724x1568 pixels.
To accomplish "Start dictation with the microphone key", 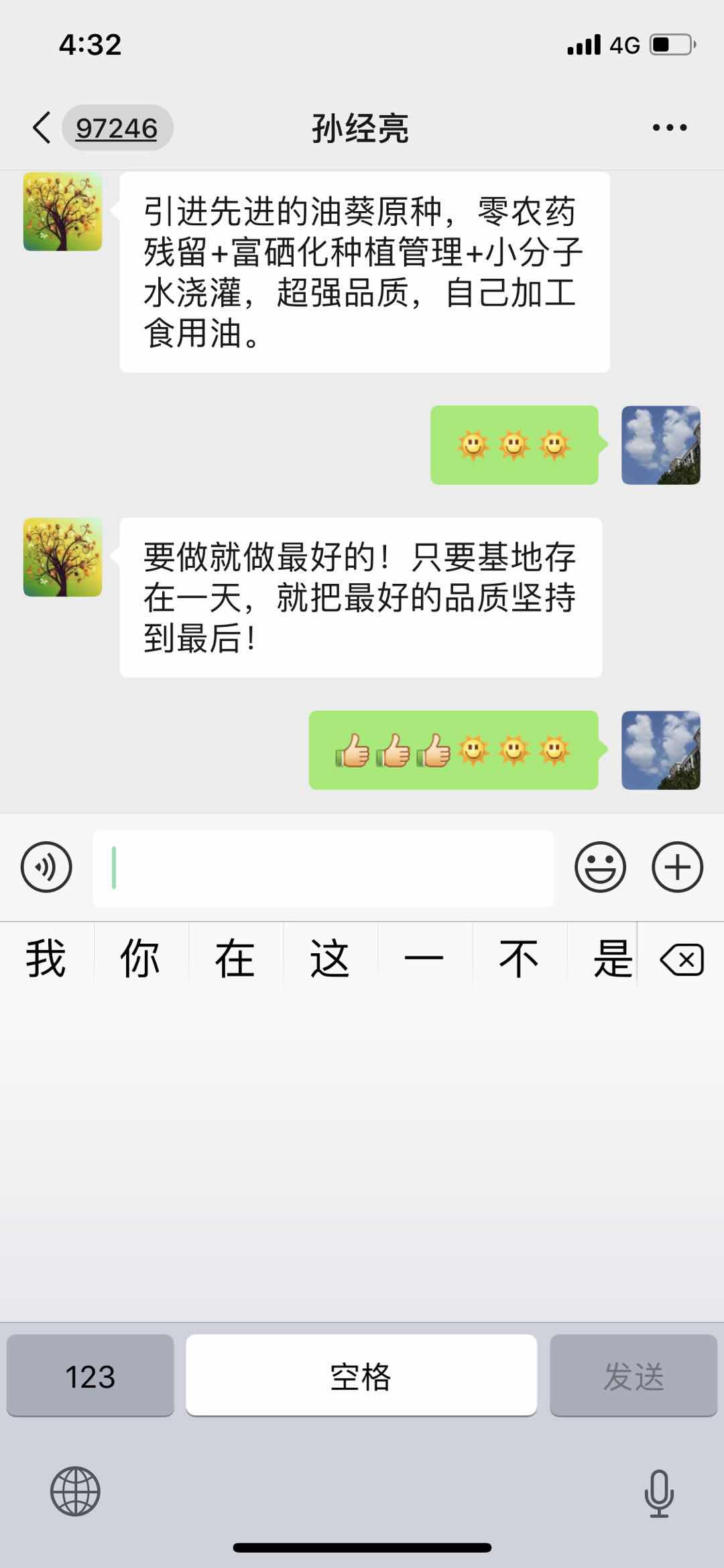I will click(x=658, y=1492).
